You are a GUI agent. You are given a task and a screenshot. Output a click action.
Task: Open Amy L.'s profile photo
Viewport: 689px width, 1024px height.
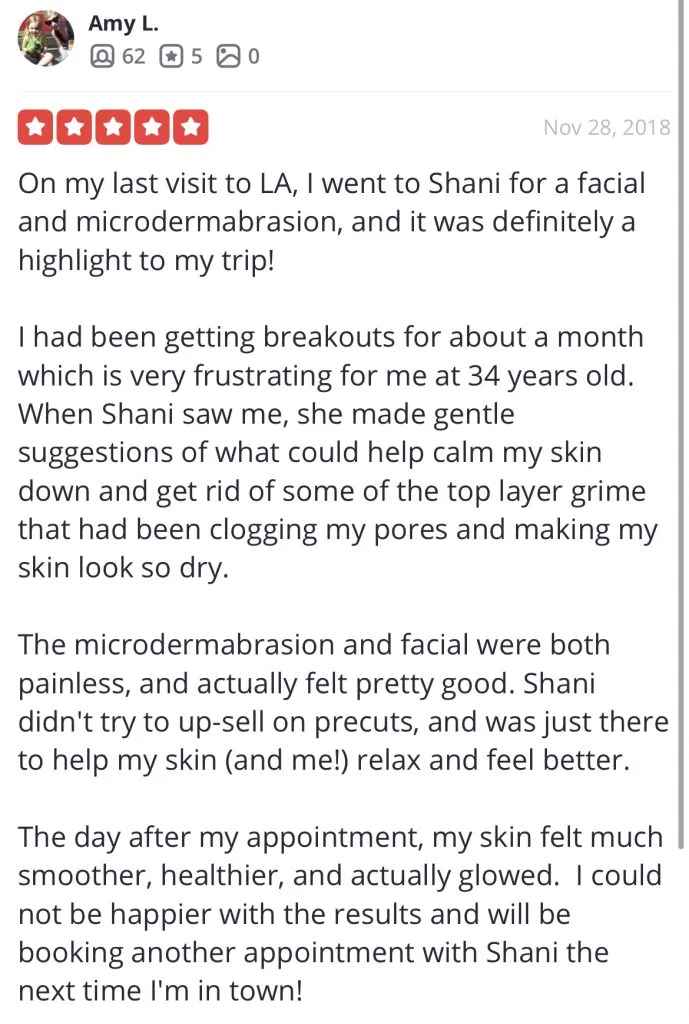click(x=46, y=39)
